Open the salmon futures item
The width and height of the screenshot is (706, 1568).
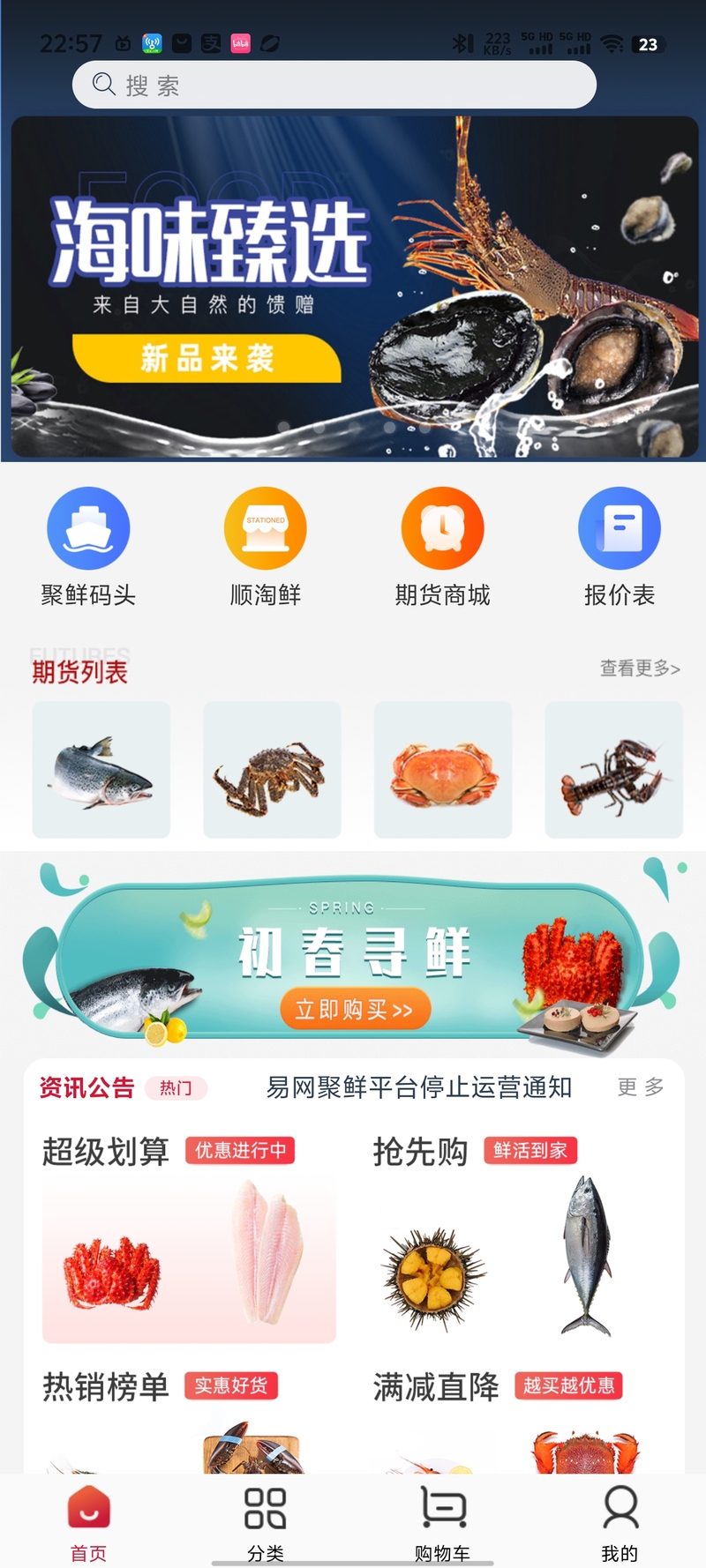[x=101, y=770]
